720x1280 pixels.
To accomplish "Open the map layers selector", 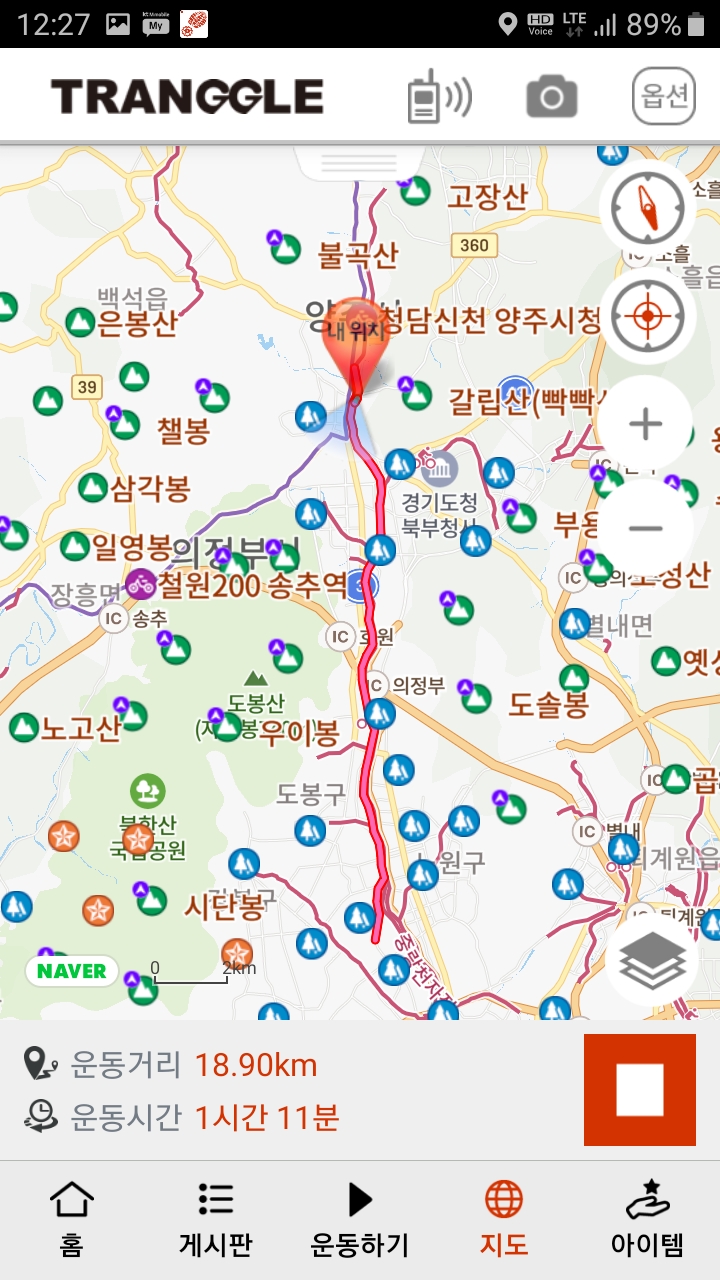I will [x=652, y=961].
